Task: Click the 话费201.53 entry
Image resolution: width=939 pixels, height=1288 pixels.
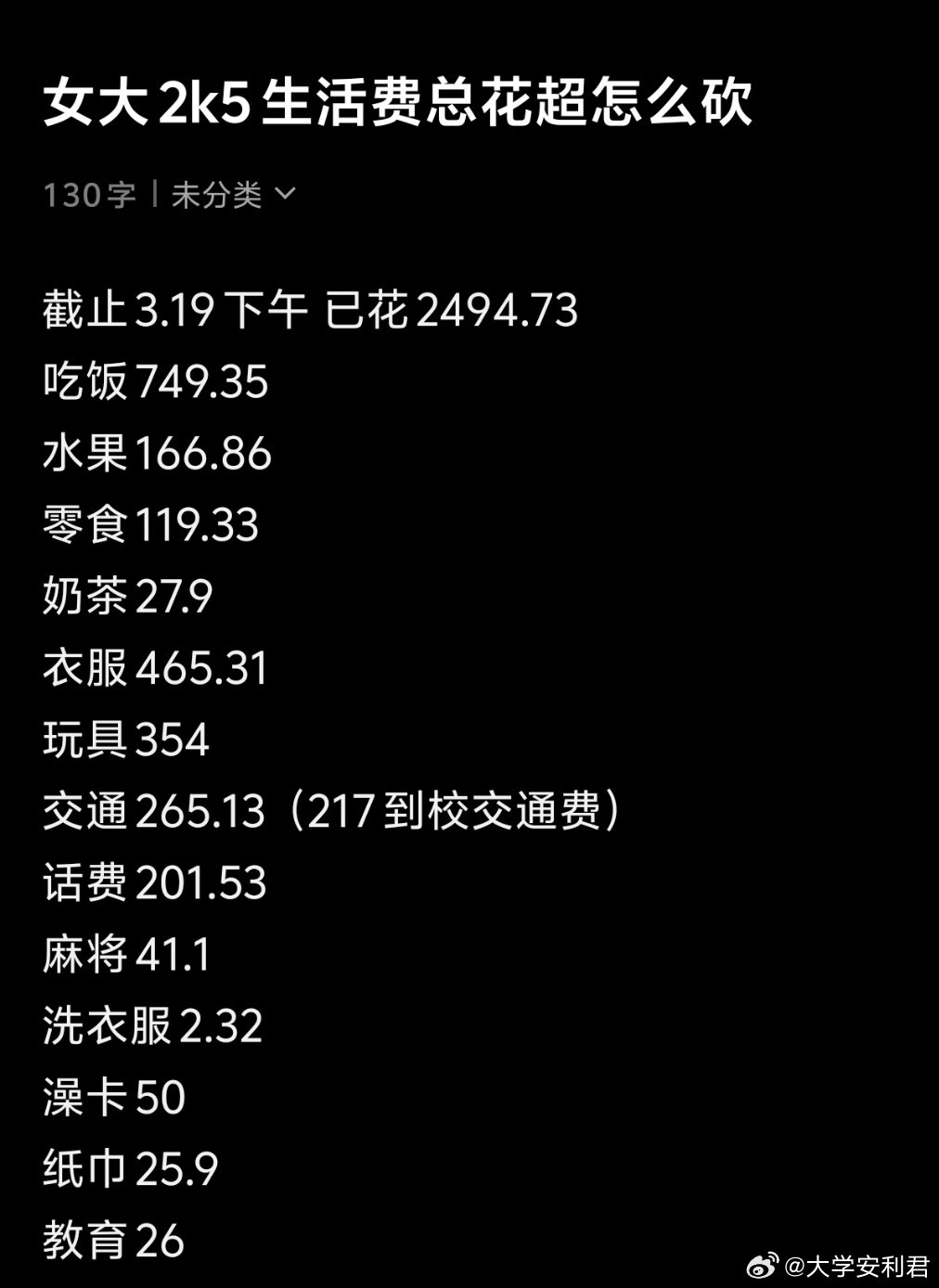Action: (156, 884)
